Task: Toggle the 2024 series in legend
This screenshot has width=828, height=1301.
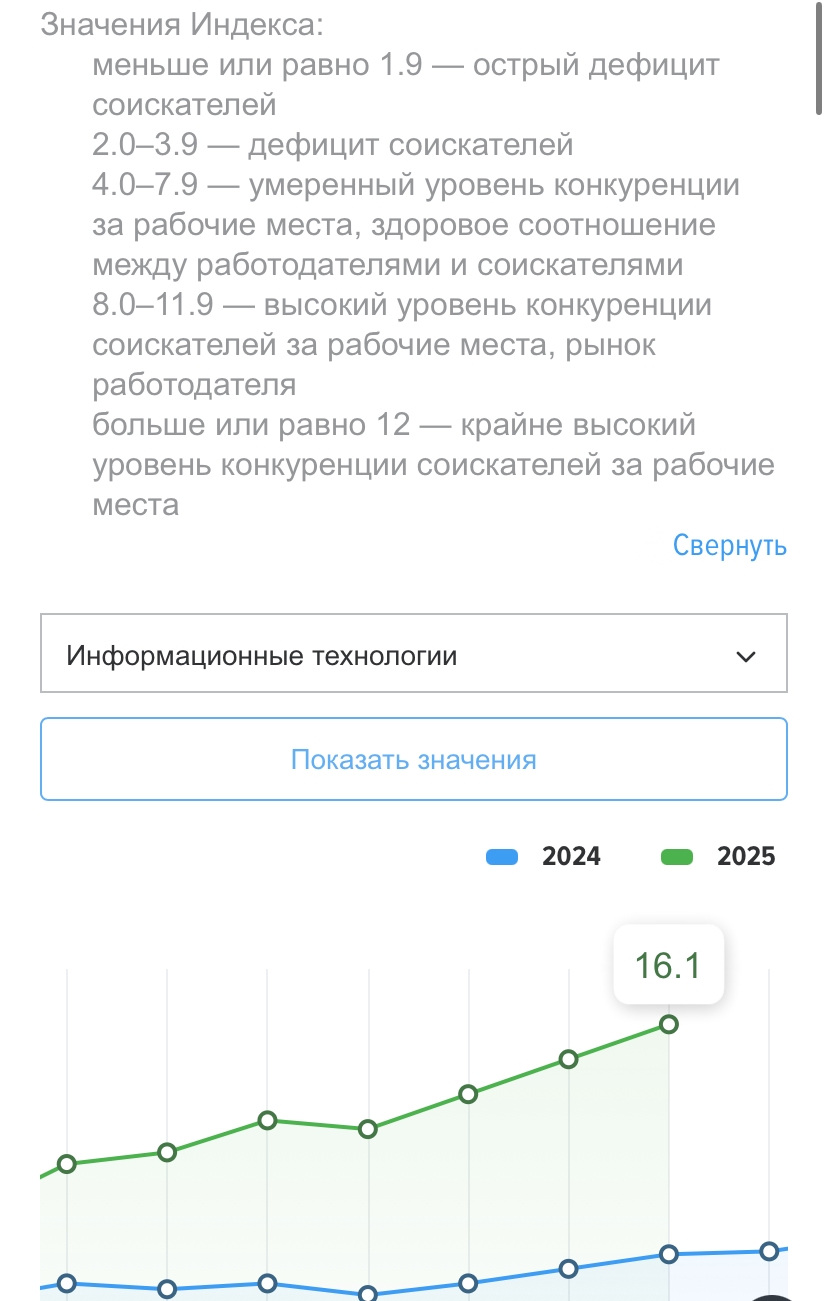Action: click(543, 857)
